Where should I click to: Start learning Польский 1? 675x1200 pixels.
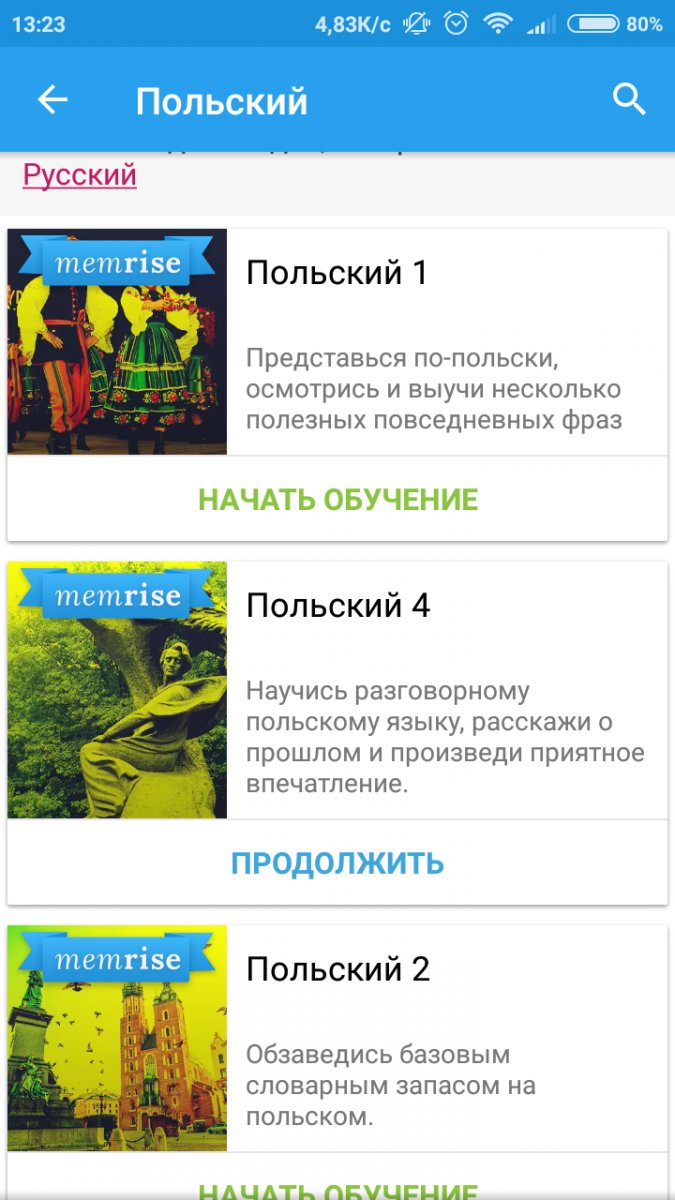click(337, 499)
